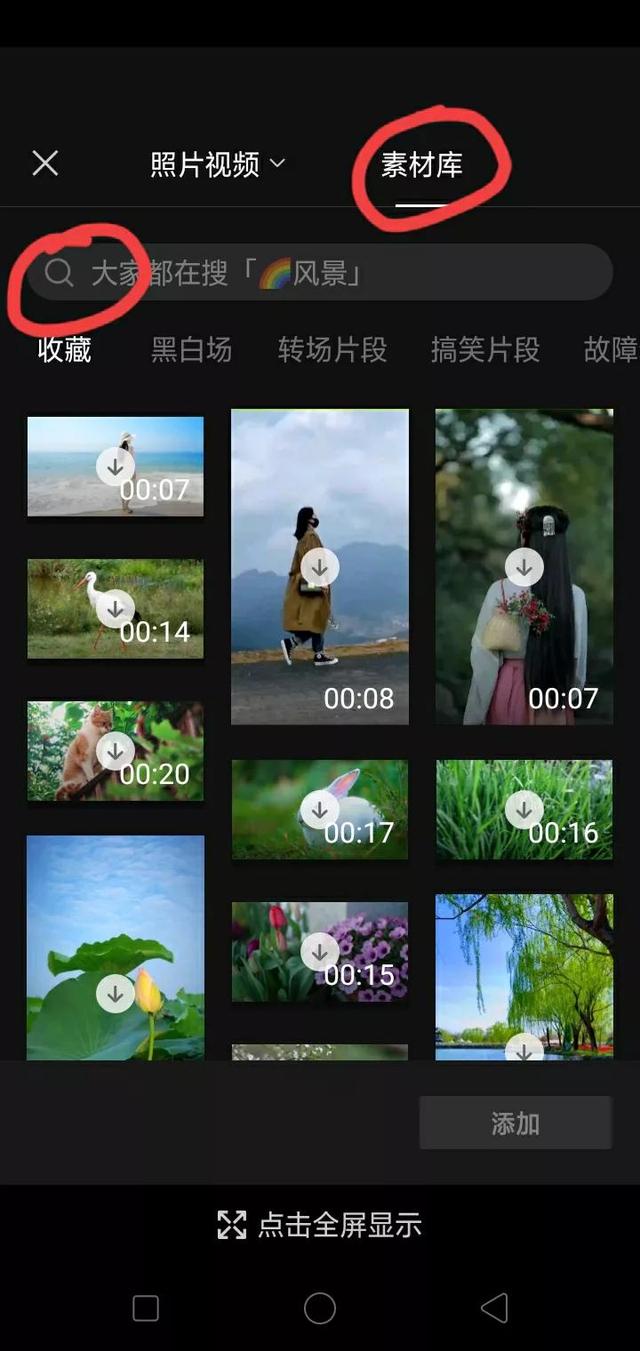Download the 00:07 beach clip

(x=116, y=466)
